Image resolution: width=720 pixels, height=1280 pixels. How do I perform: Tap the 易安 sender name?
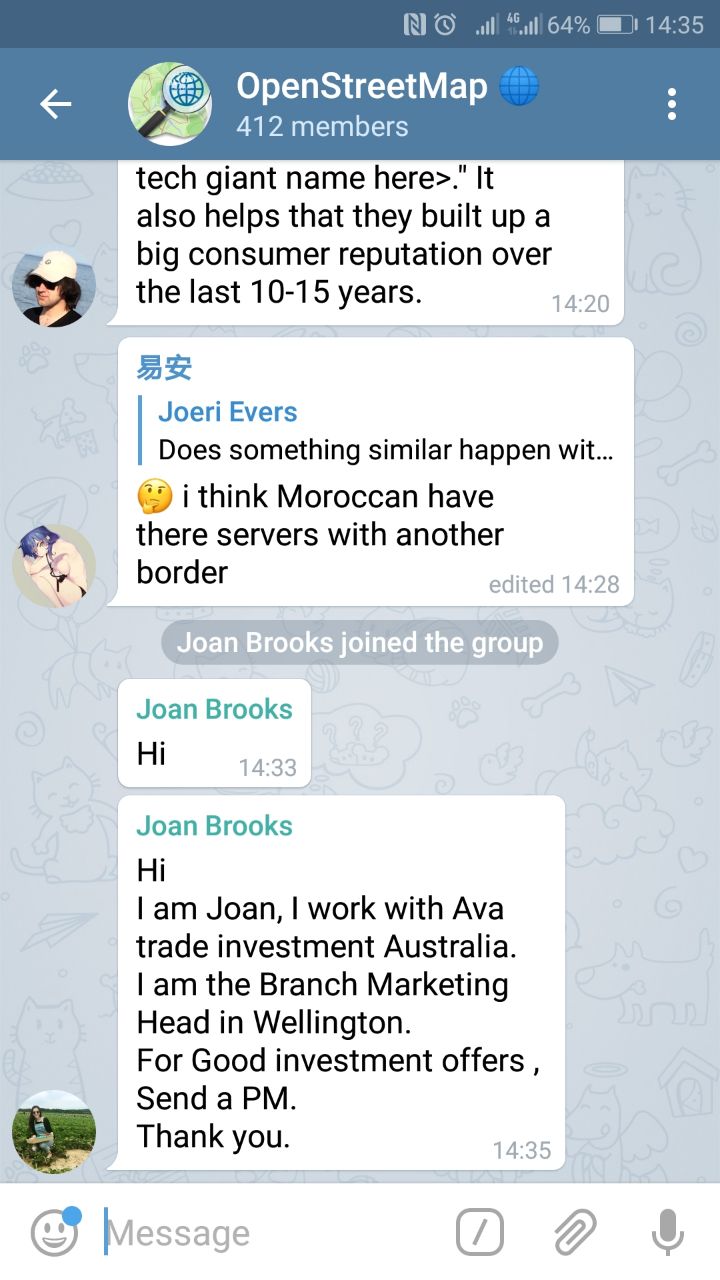164,368
